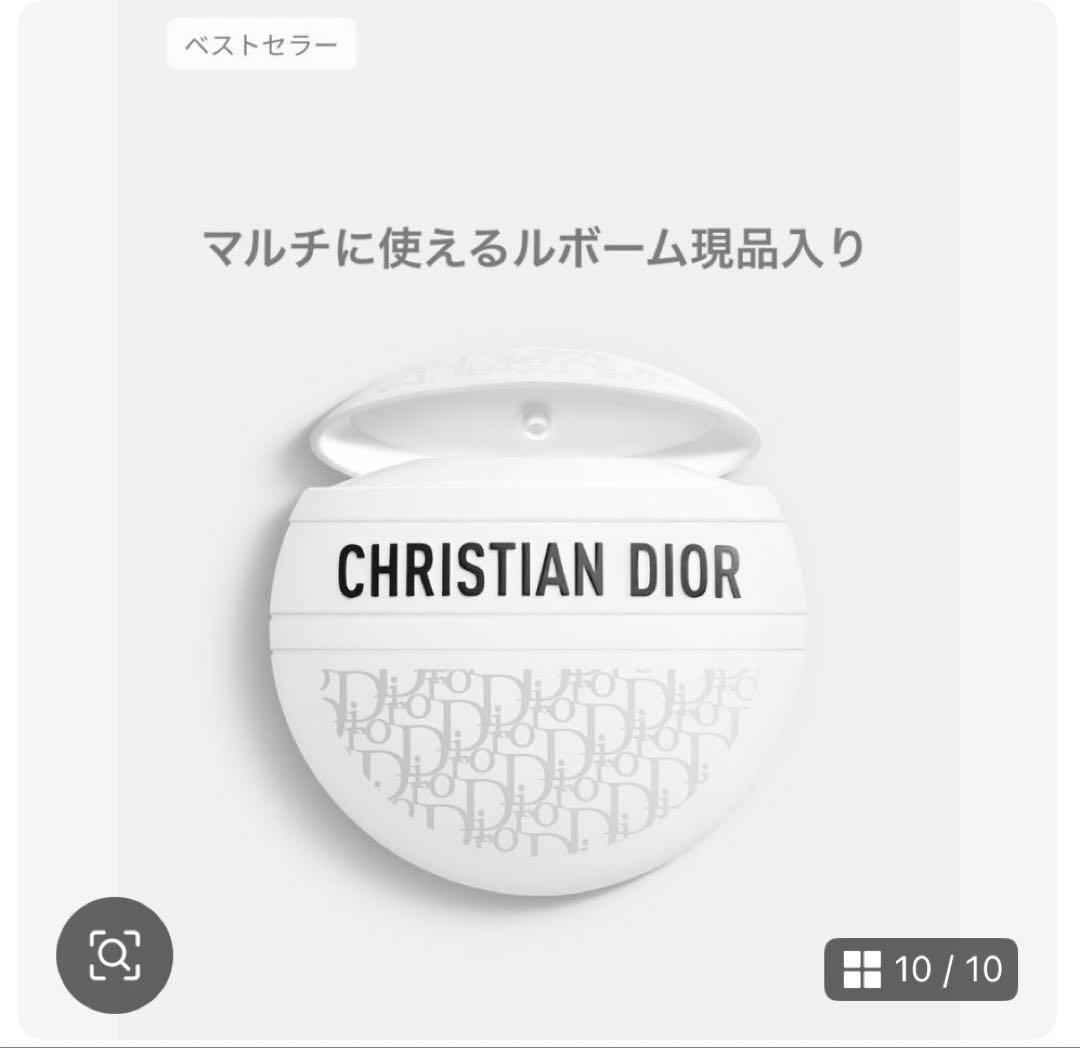This screenshot has height=1048, width=1080.
Task: Open visual image search icon
Action: 114,955
